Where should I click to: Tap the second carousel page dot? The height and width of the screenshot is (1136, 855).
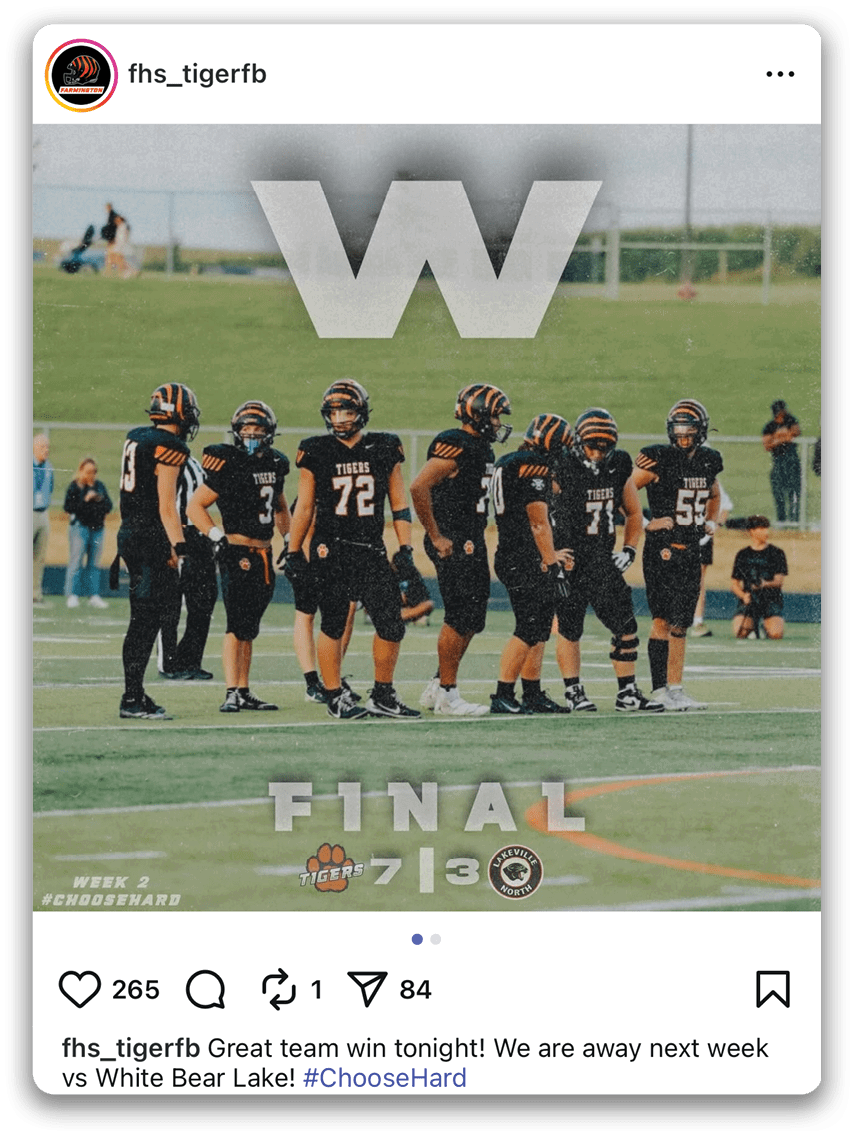pyautogui.click(x=436, y=939)
